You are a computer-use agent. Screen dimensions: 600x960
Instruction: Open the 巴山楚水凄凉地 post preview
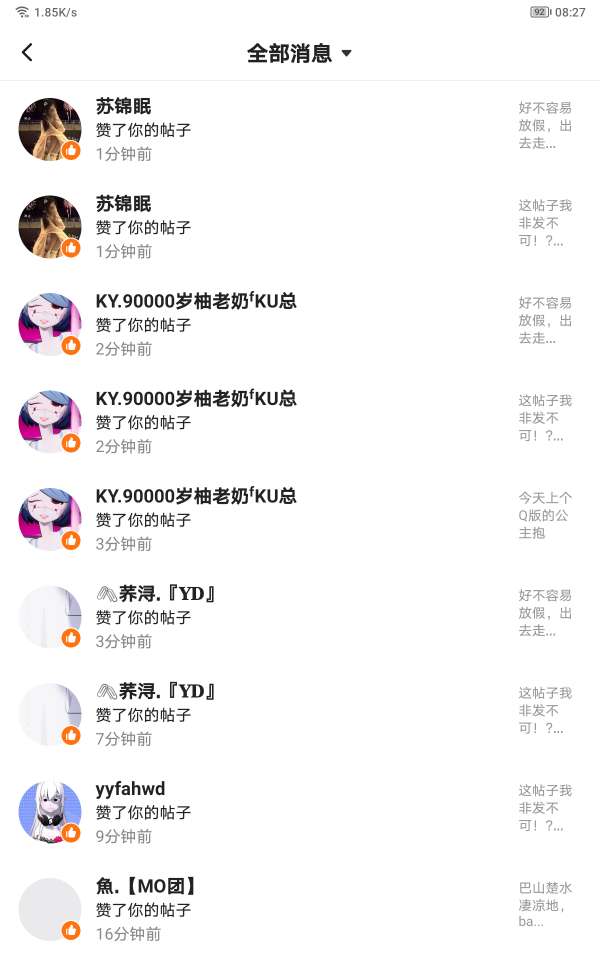(545, 904)
